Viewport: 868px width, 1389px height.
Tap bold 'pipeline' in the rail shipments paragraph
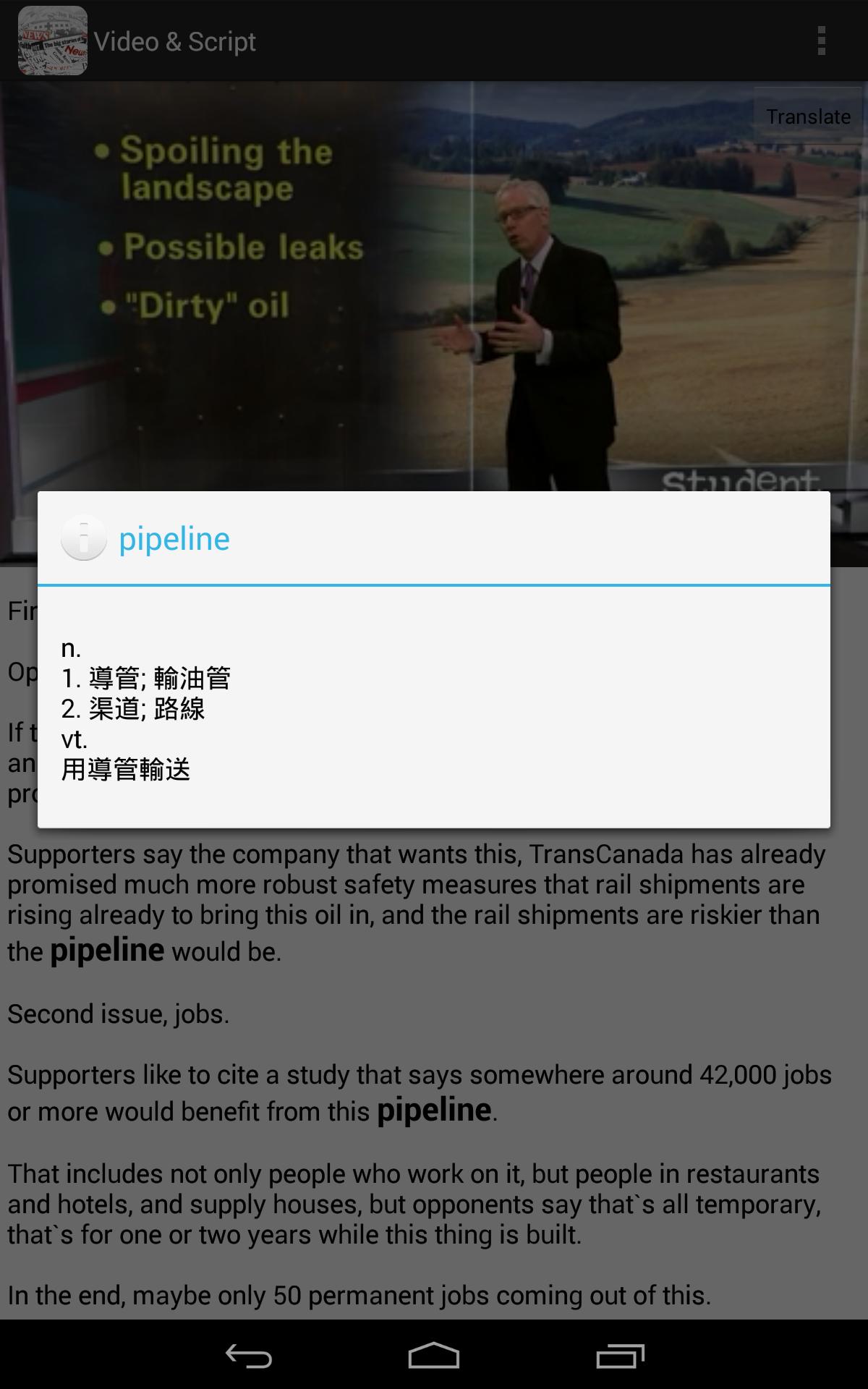(107, 951)
